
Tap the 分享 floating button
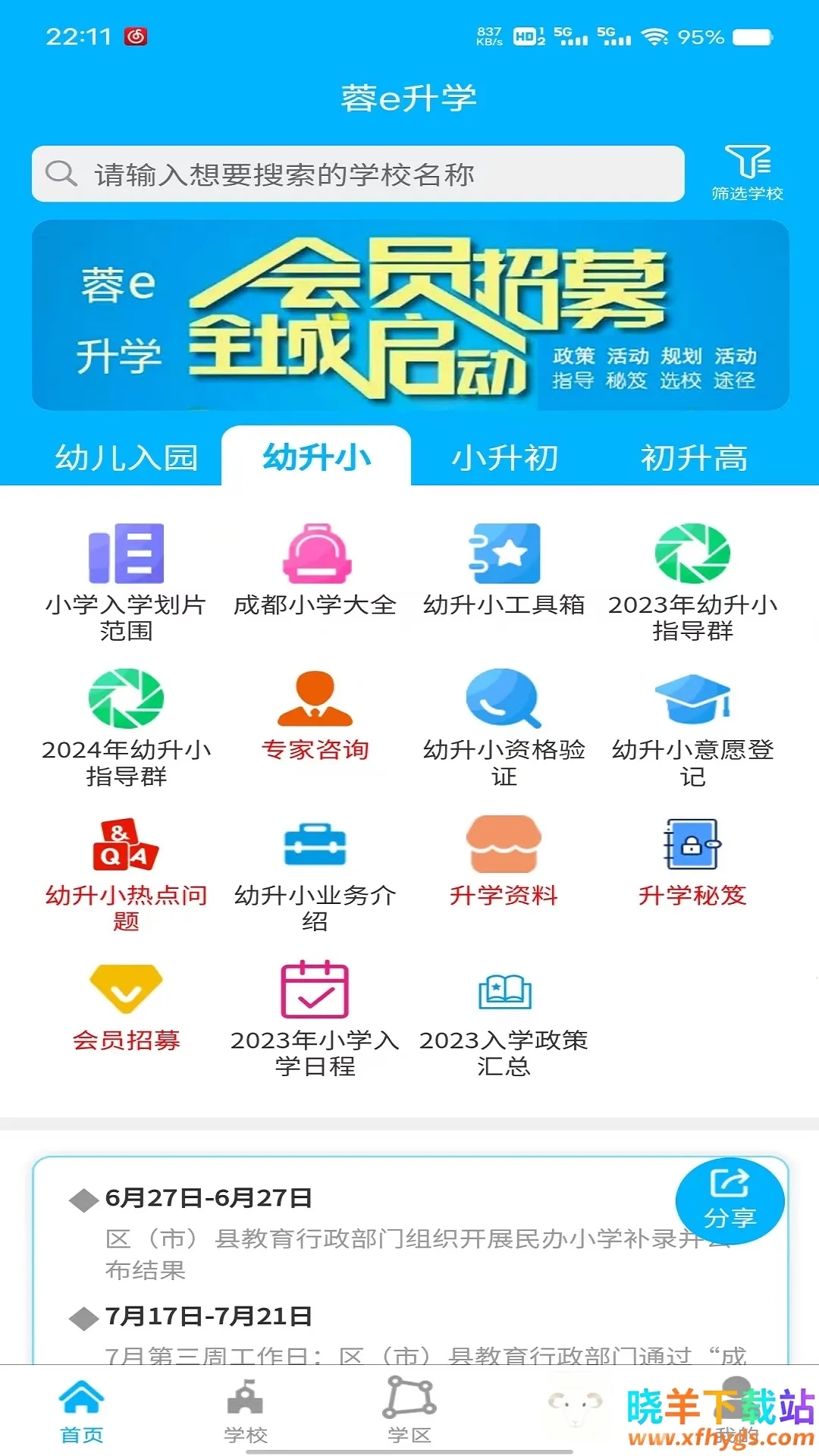click(730, 1200)
